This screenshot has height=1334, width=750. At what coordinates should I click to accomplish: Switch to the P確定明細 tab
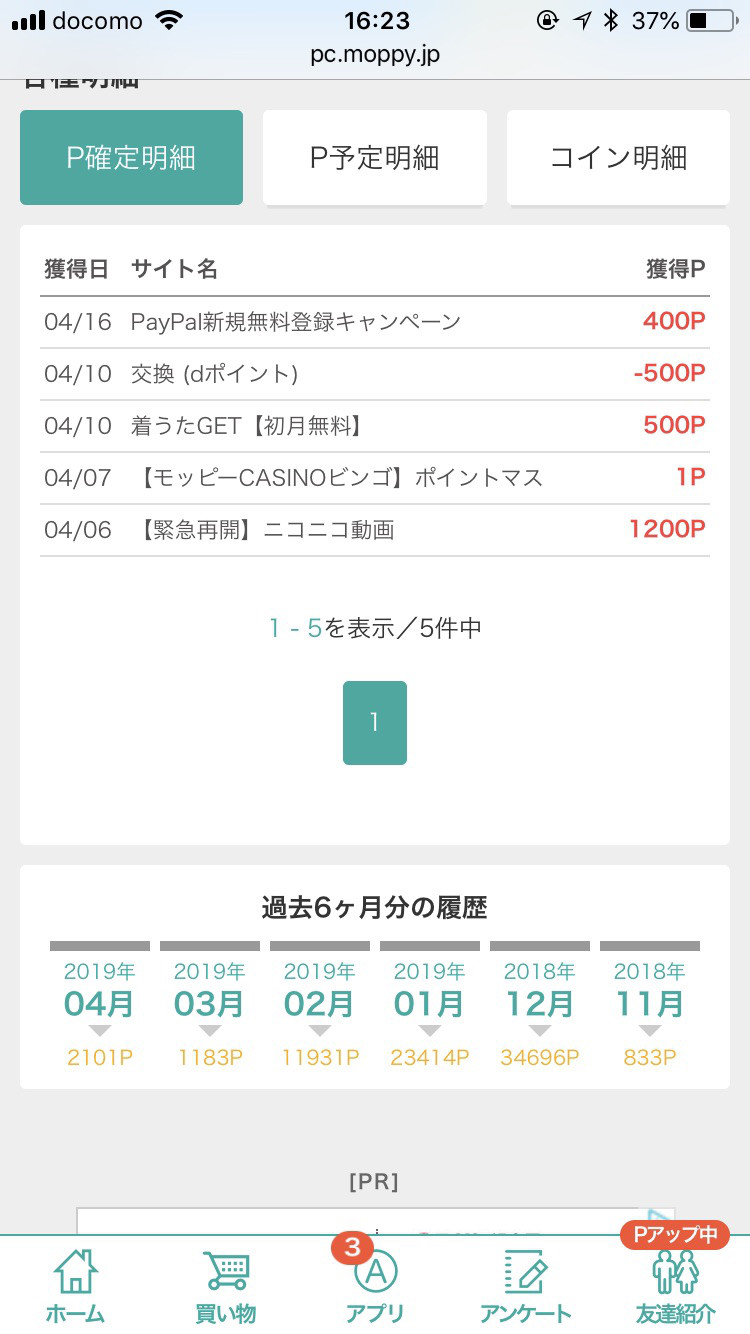(x=131, y=157)
